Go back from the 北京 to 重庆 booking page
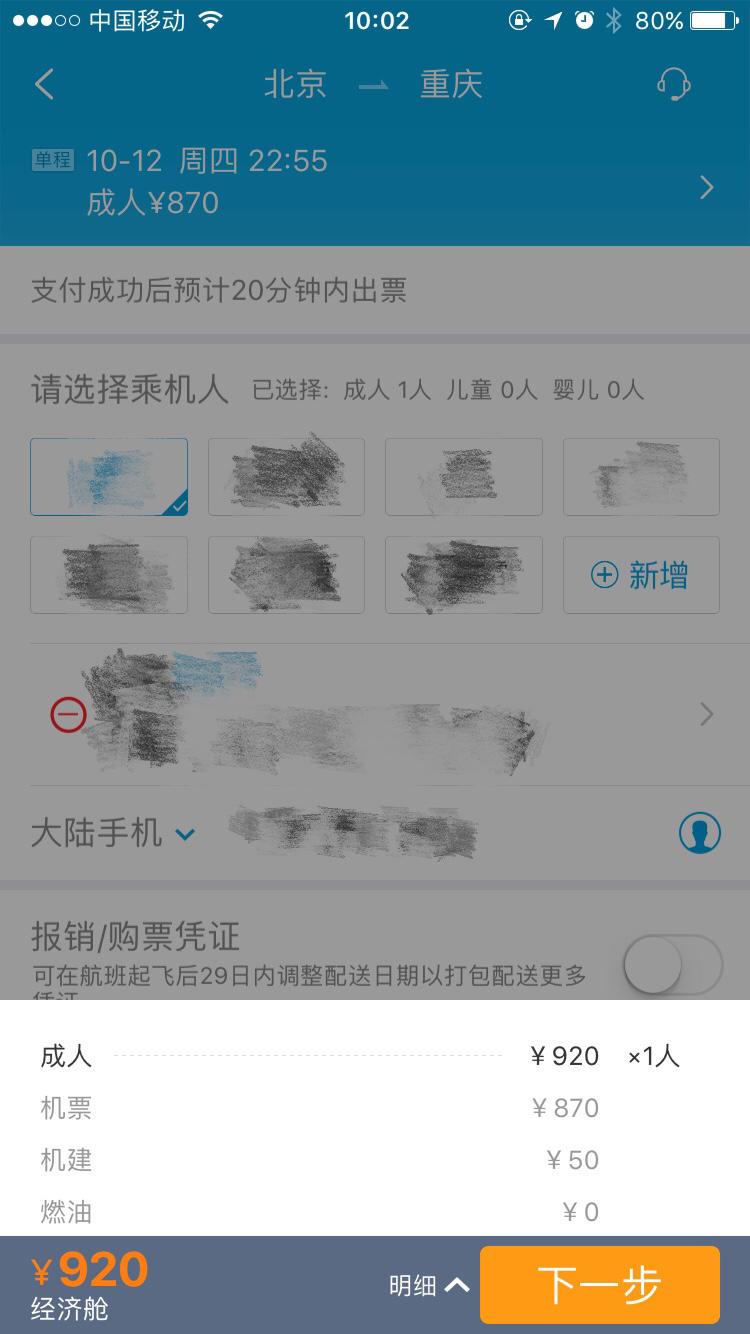 pos(45,84)
